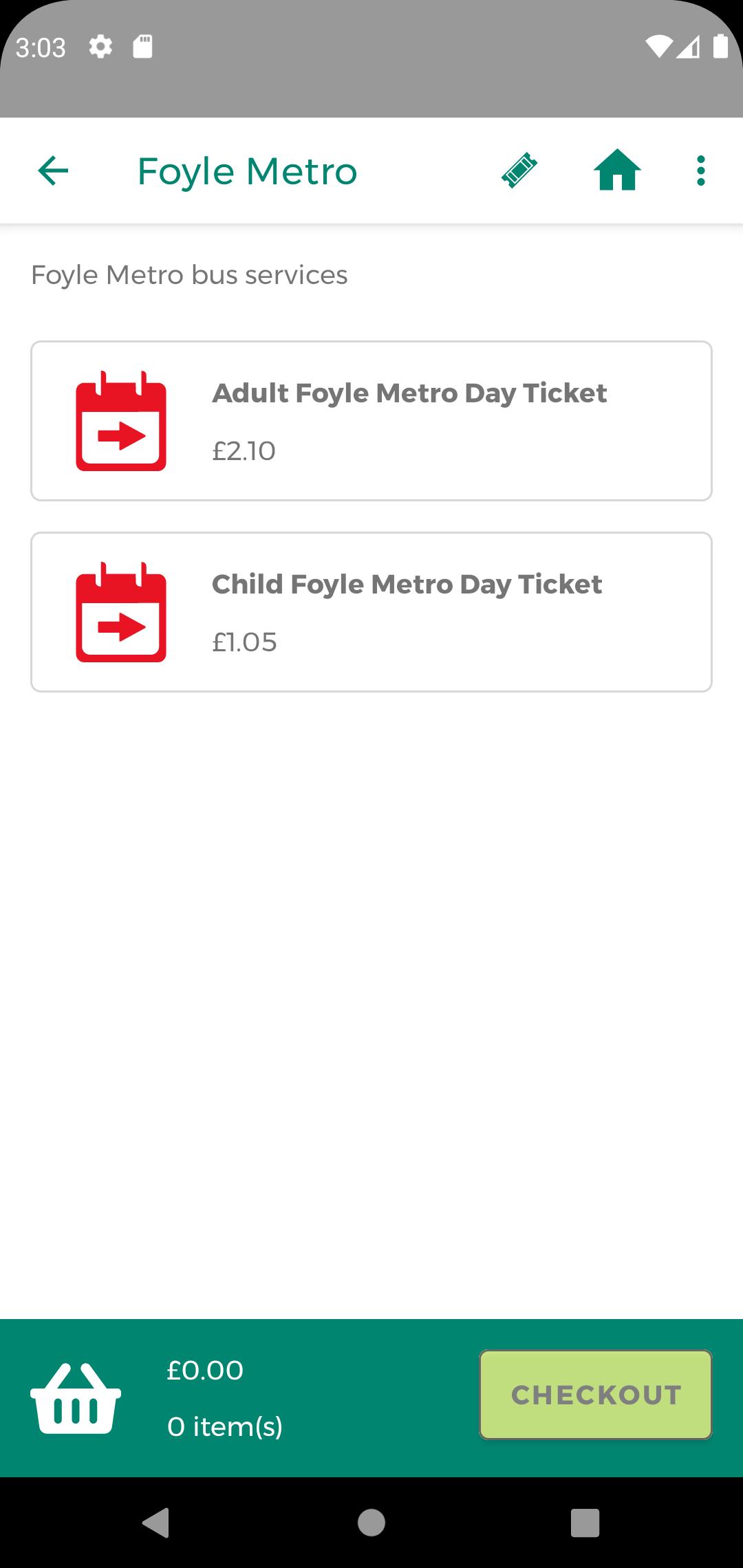Screen dimensions: 743x1568
Task: Open my tickets via the ticket icon
Action: (519, 171)
